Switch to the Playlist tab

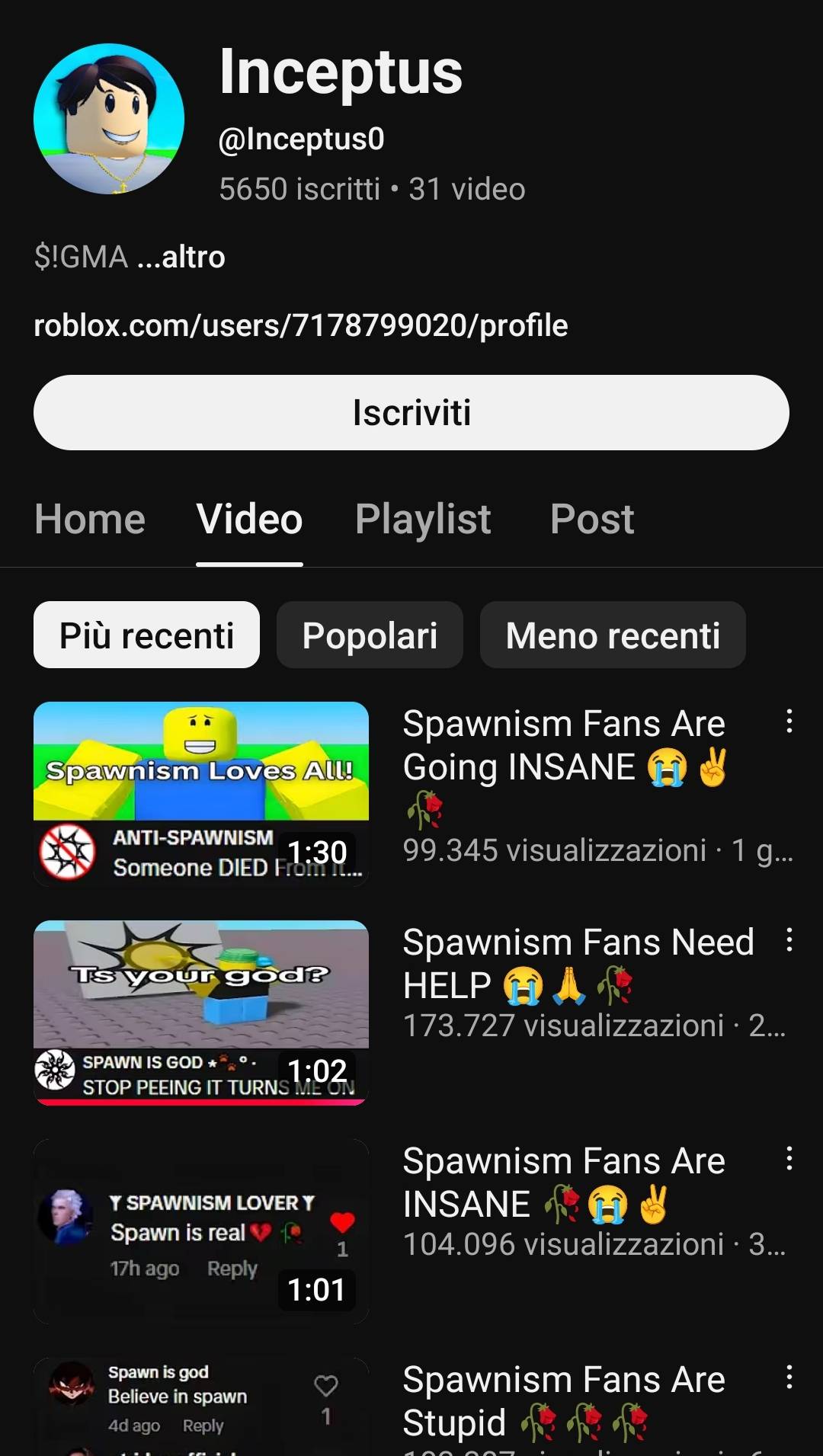point(424,518)
